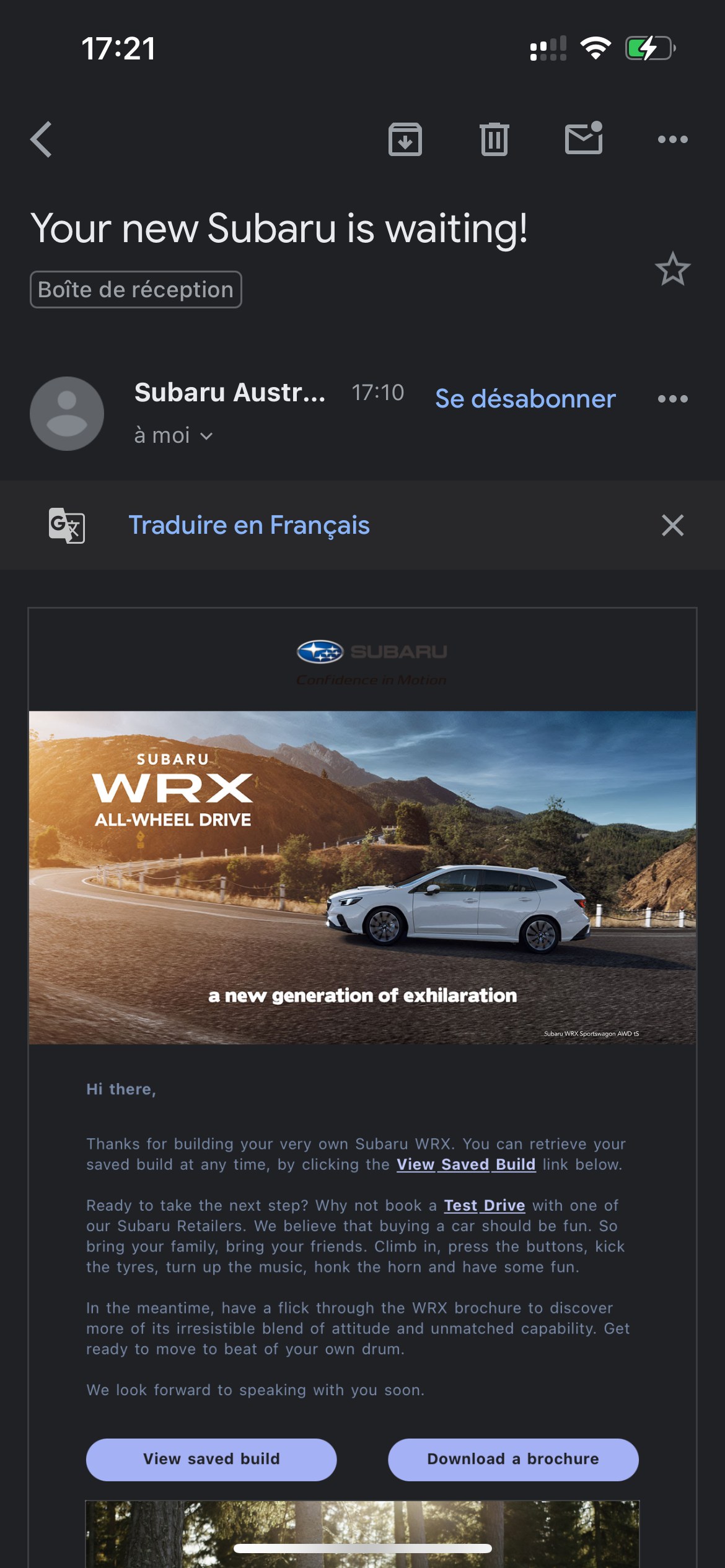Tap Download a brochure button
Viewport: 725px width, 1568px height.
pos(513,1459)
